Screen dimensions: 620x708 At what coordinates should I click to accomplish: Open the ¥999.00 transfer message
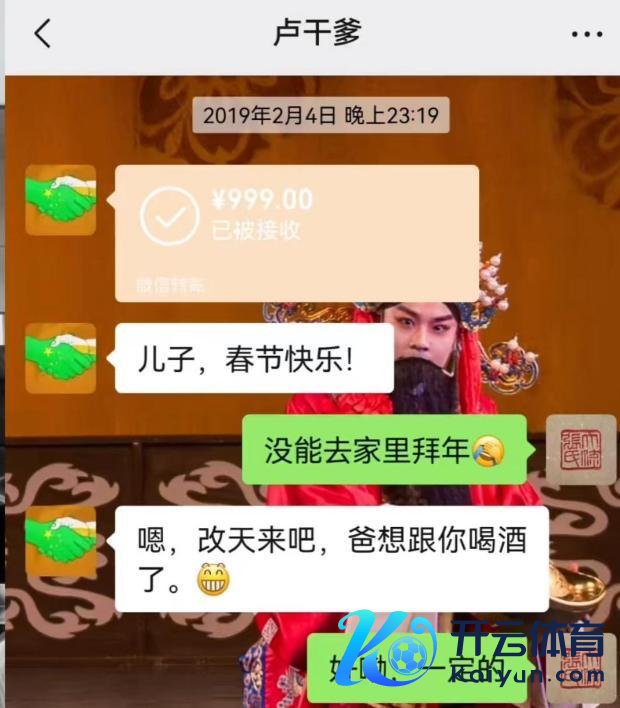pos(297,232)
